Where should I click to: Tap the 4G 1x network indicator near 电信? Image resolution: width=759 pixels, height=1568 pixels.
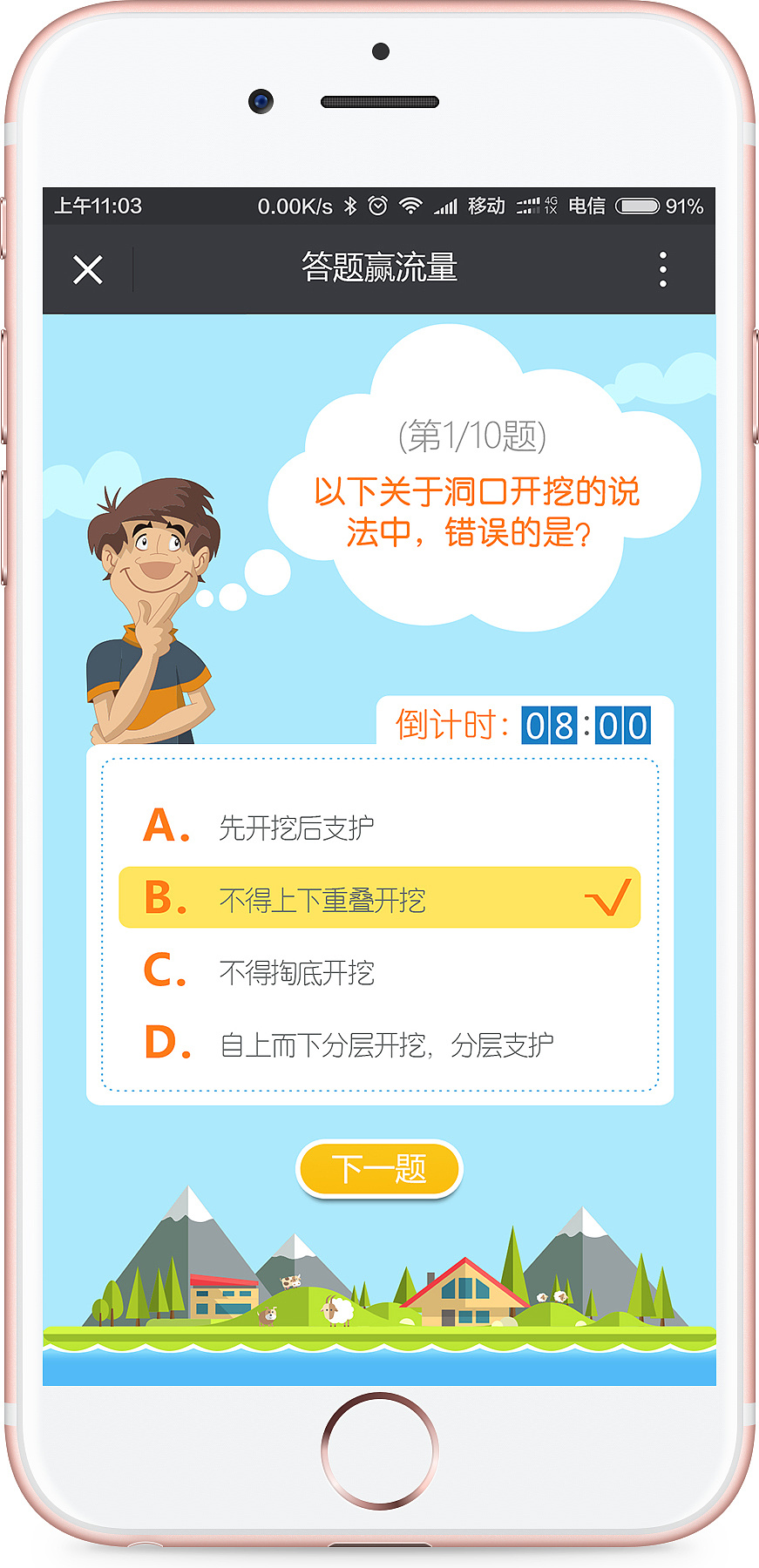(x=538, y=206)
